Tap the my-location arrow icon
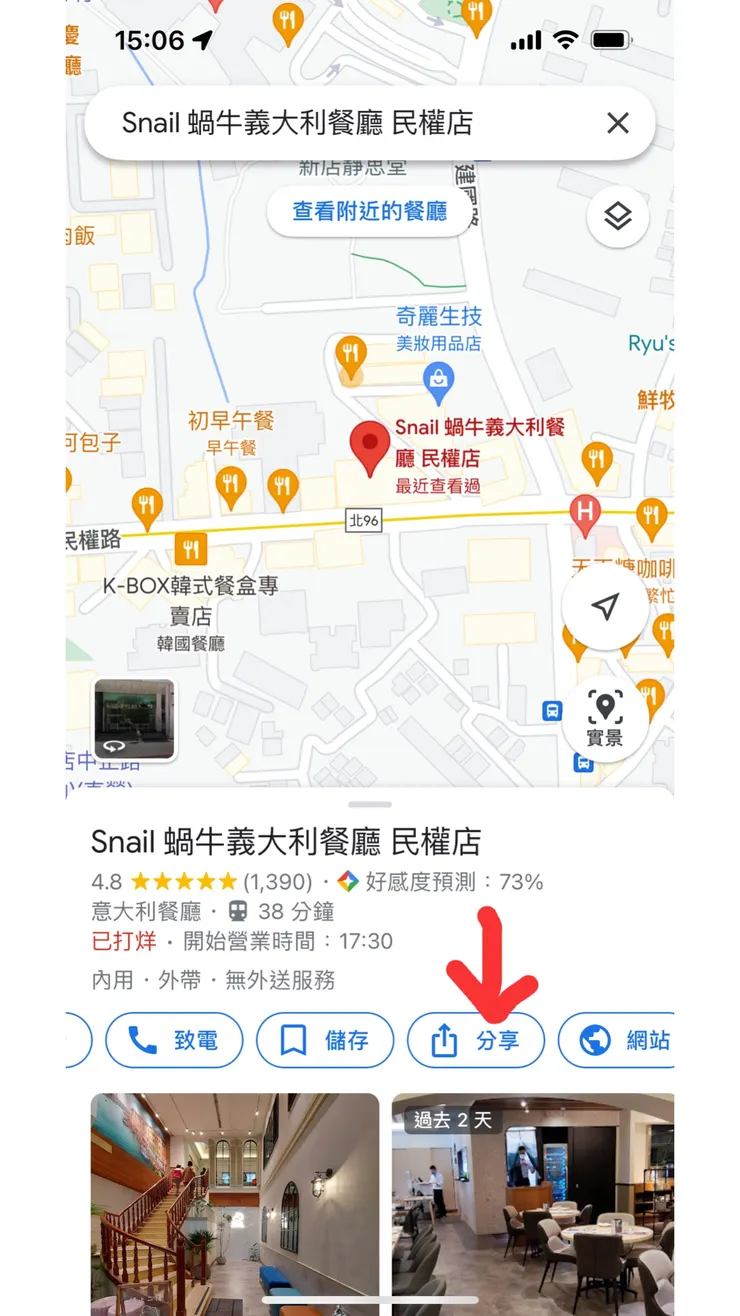This screenshot has width=740, height=1316. [x=604, y=604]
